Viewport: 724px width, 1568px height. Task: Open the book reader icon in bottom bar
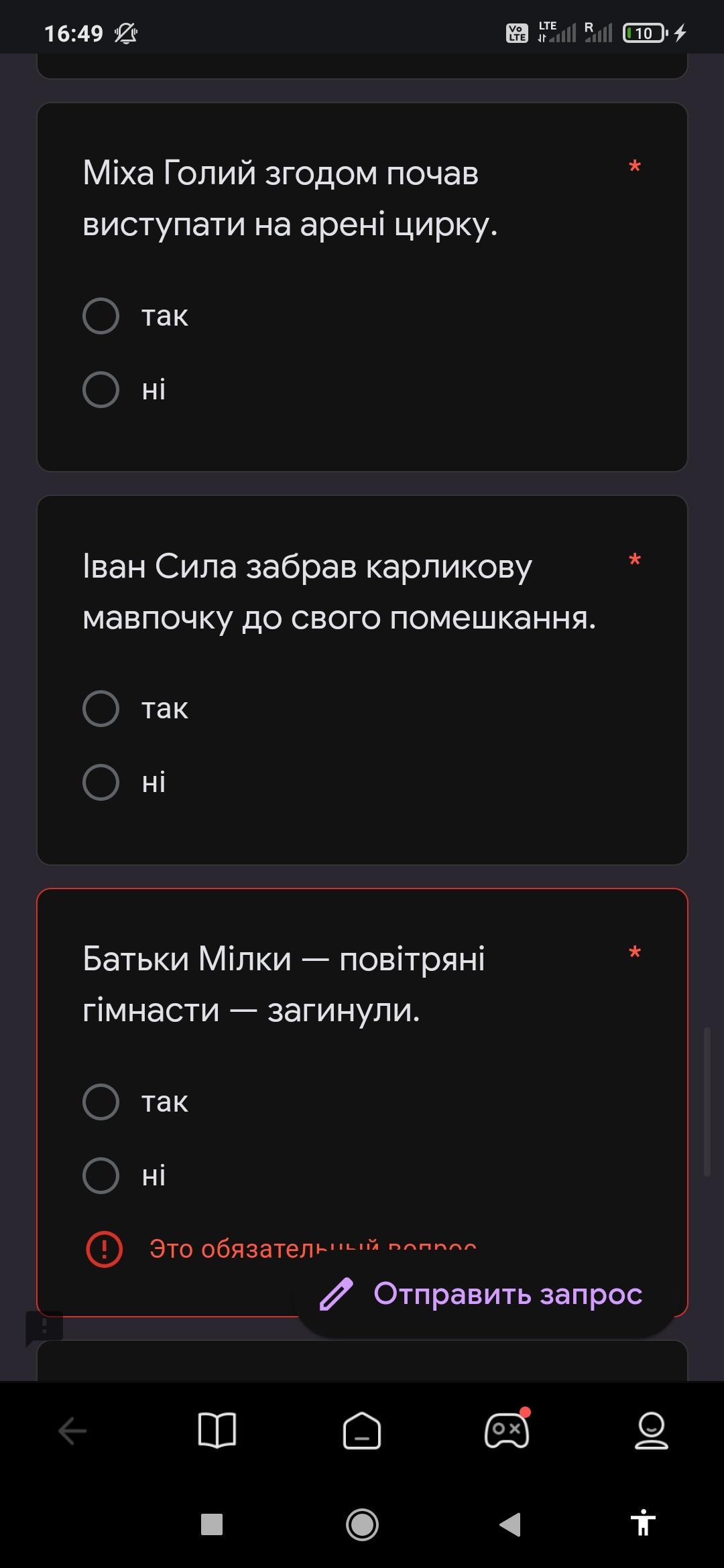click(217, 1431)
